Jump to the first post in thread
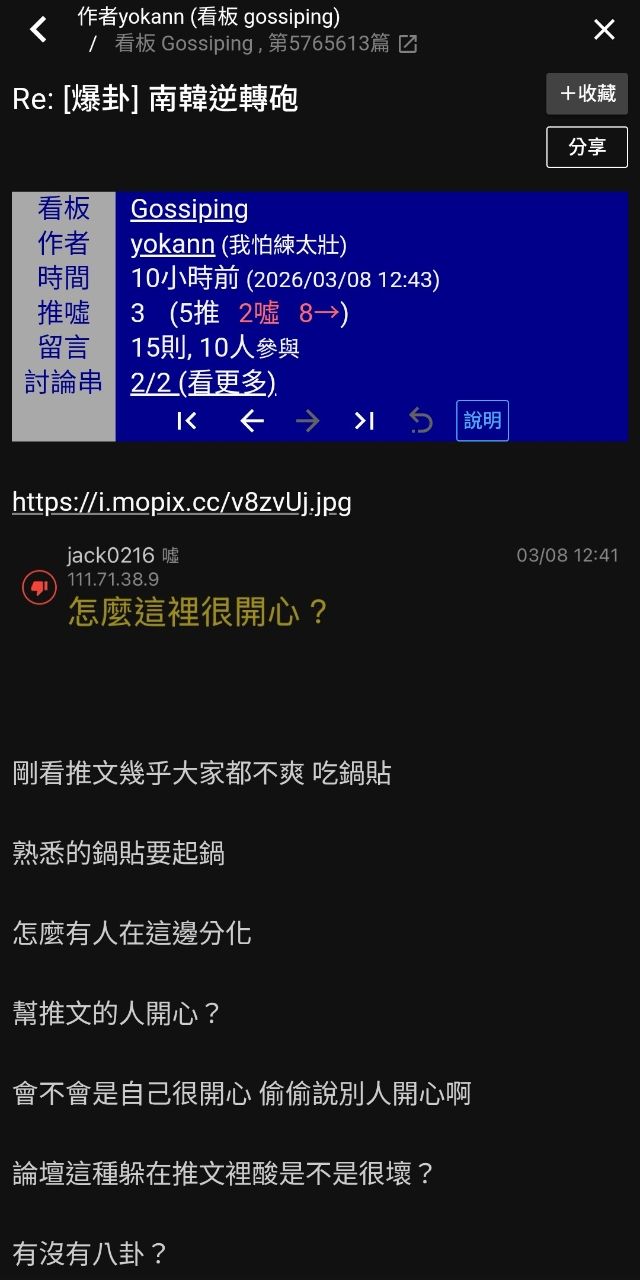The width and height of the screenshot is (640, 1280). pyautogui.click(x=187, y=421)
